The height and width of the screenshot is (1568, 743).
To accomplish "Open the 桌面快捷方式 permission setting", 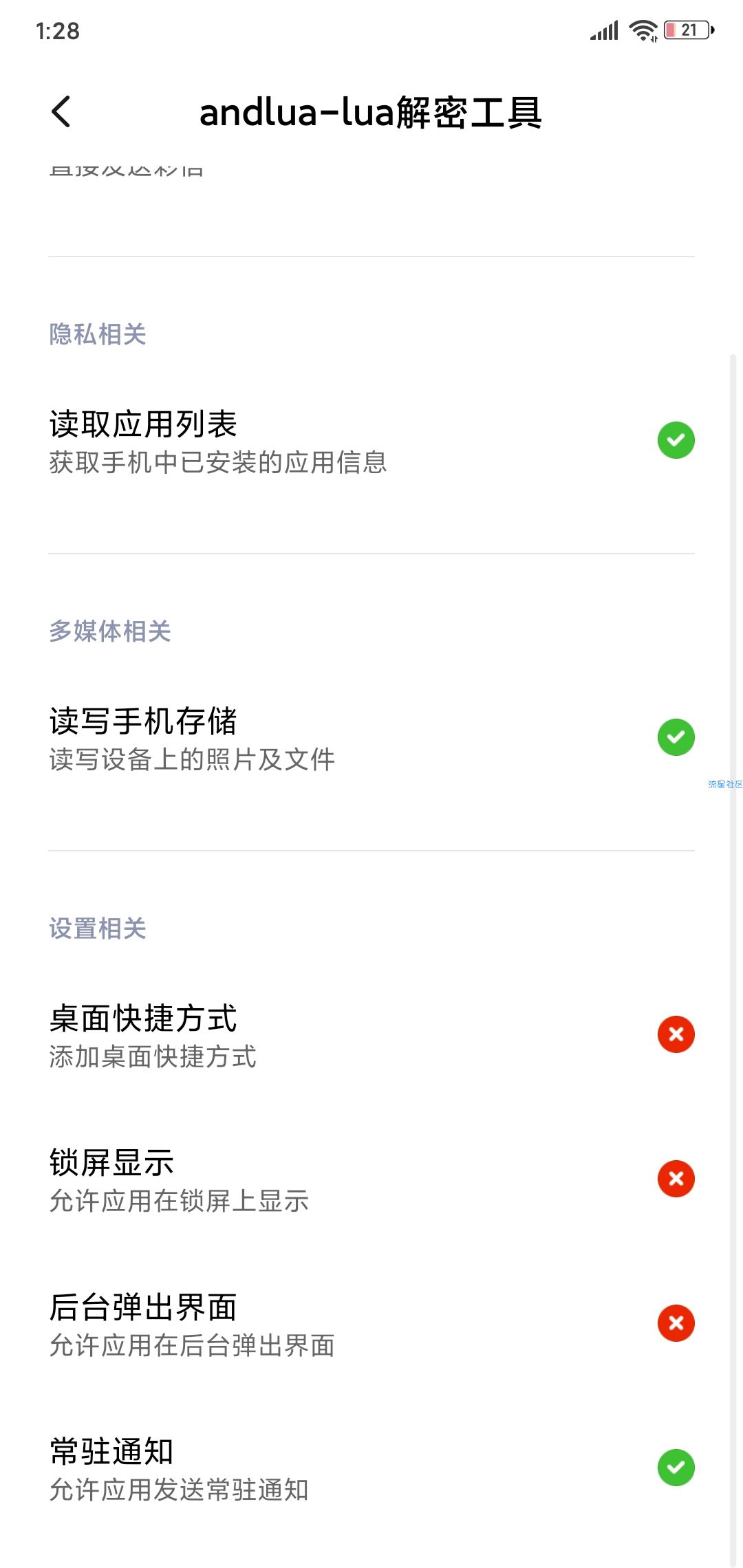I will (x=371, y=1036).
